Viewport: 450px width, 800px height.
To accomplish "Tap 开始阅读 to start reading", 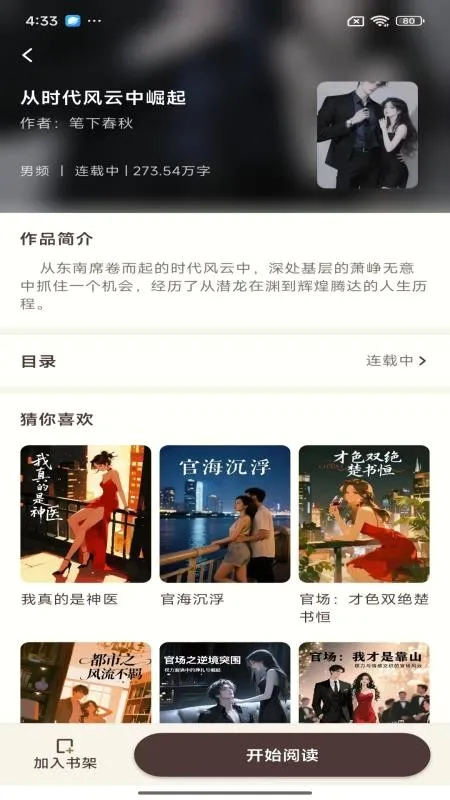I will pyautogui.click(x=282, y=755).
